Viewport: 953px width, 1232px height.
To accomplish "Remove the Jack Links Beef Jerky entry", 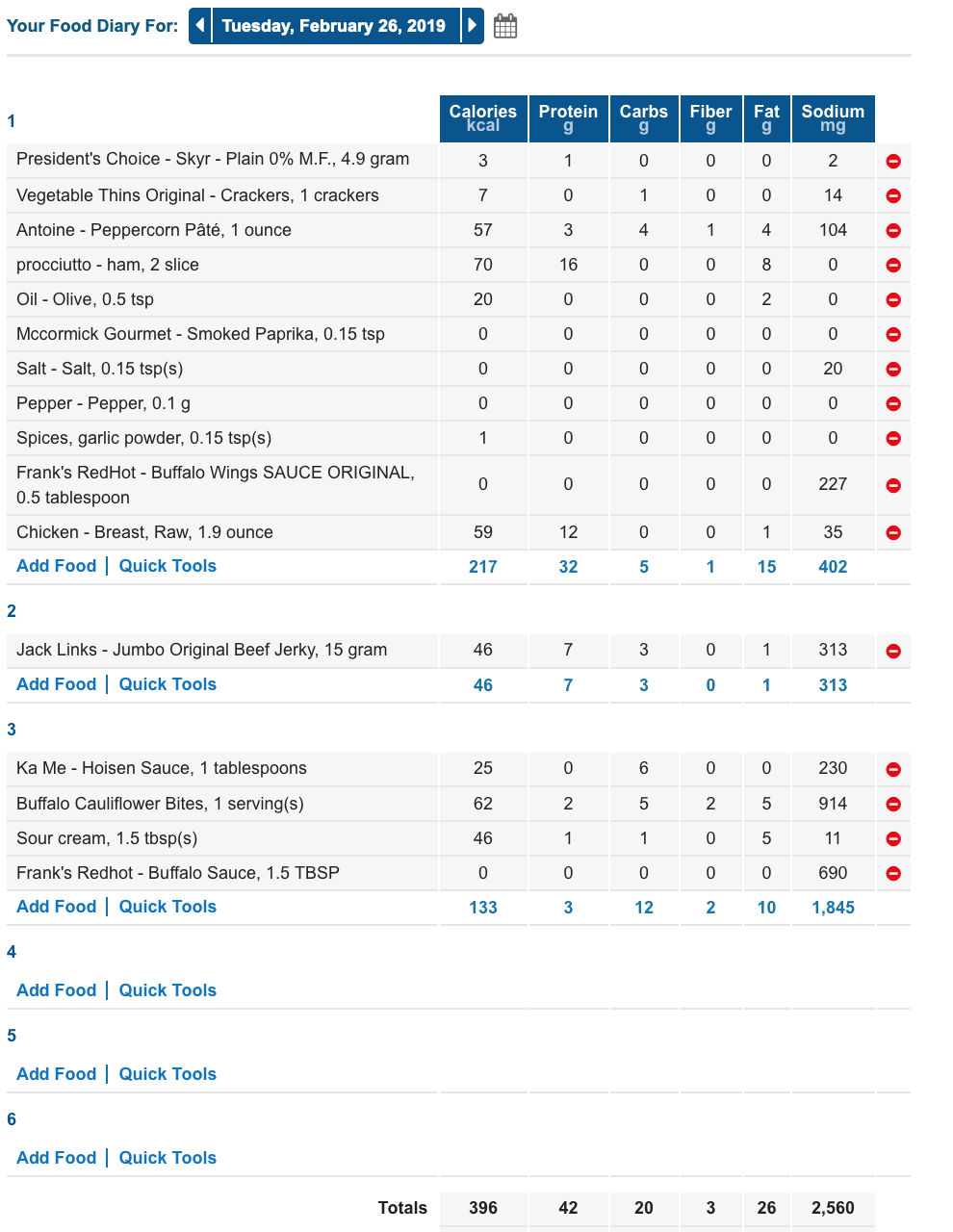I will [893, 651].
